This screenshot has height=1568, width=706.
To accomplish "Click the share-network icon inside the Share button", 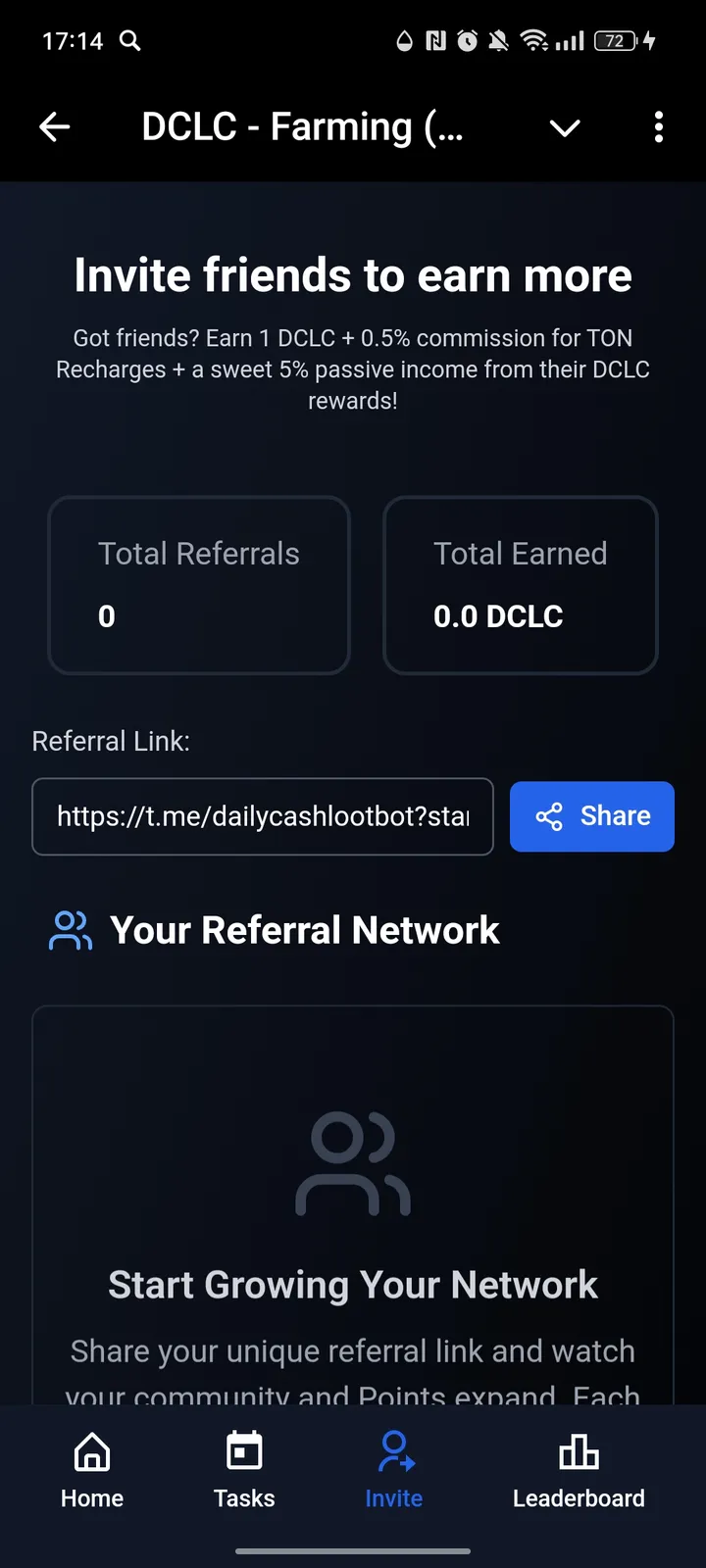I will tap(549, 815).
